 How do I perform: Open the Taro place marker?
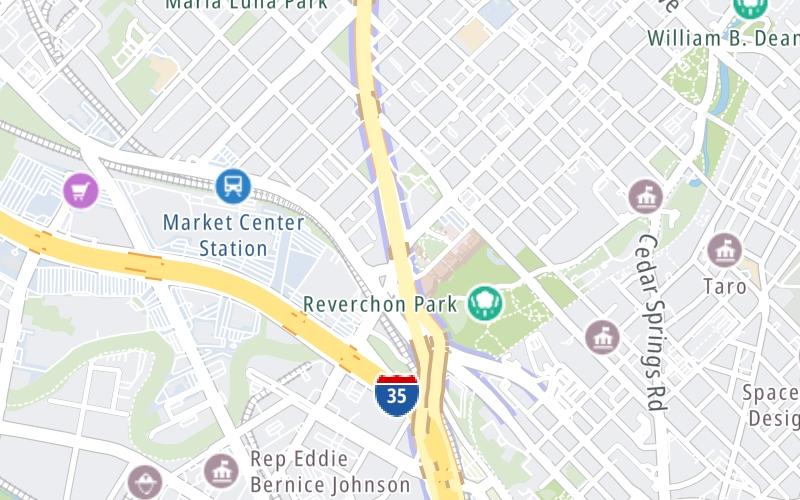724,250
